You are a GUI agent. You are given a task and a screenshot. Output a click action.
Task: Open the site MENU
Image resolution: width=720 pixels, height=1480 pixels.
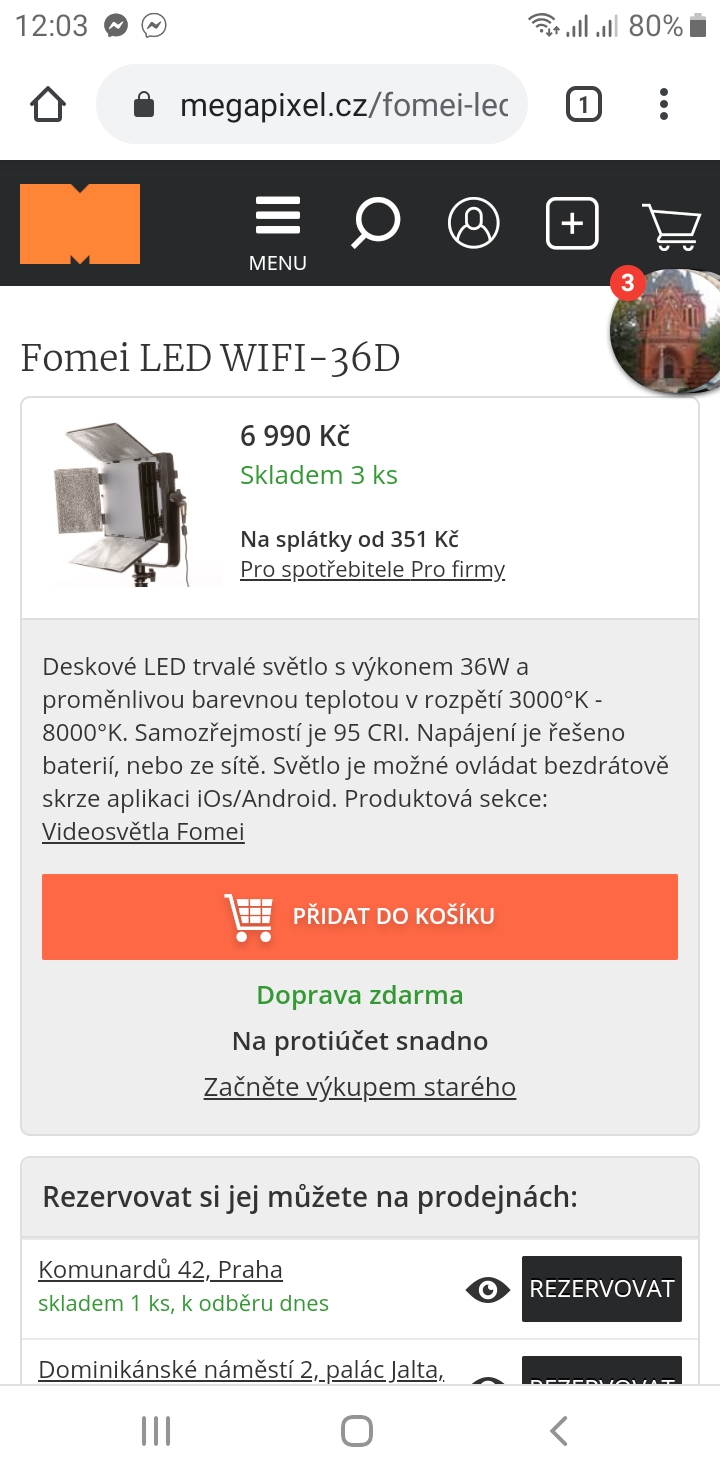tap(278, 234)
